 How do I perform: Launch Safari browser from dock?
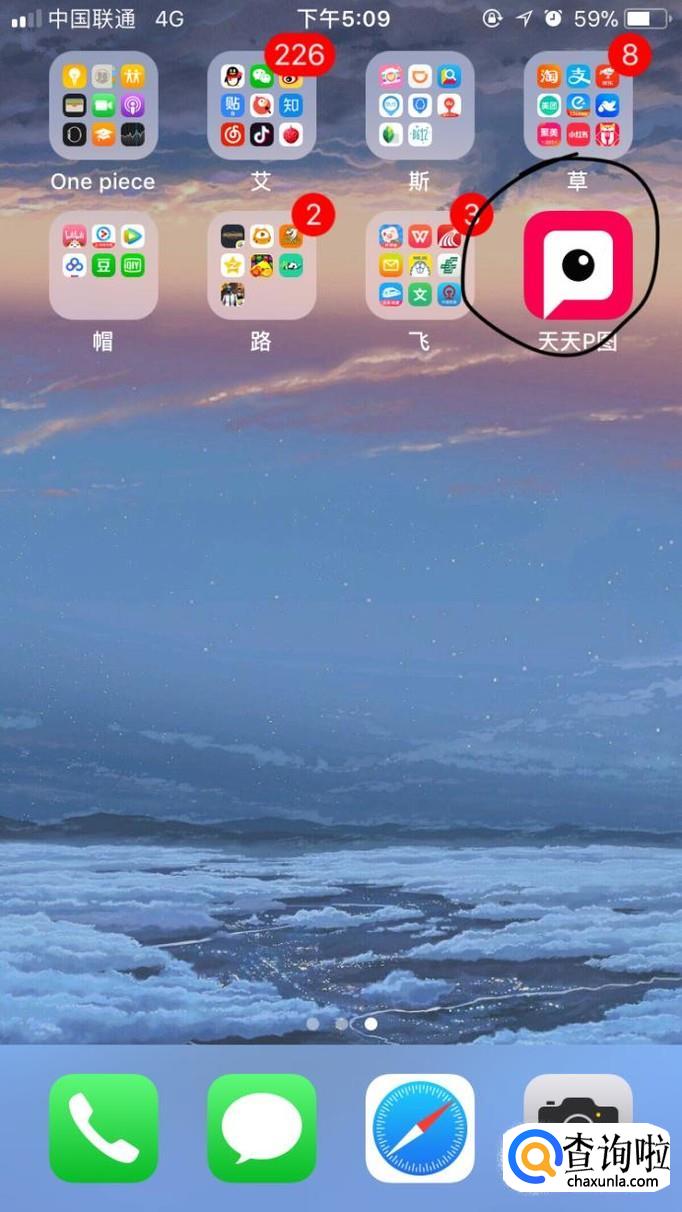pyautogui.click(x=419, y=1128)
